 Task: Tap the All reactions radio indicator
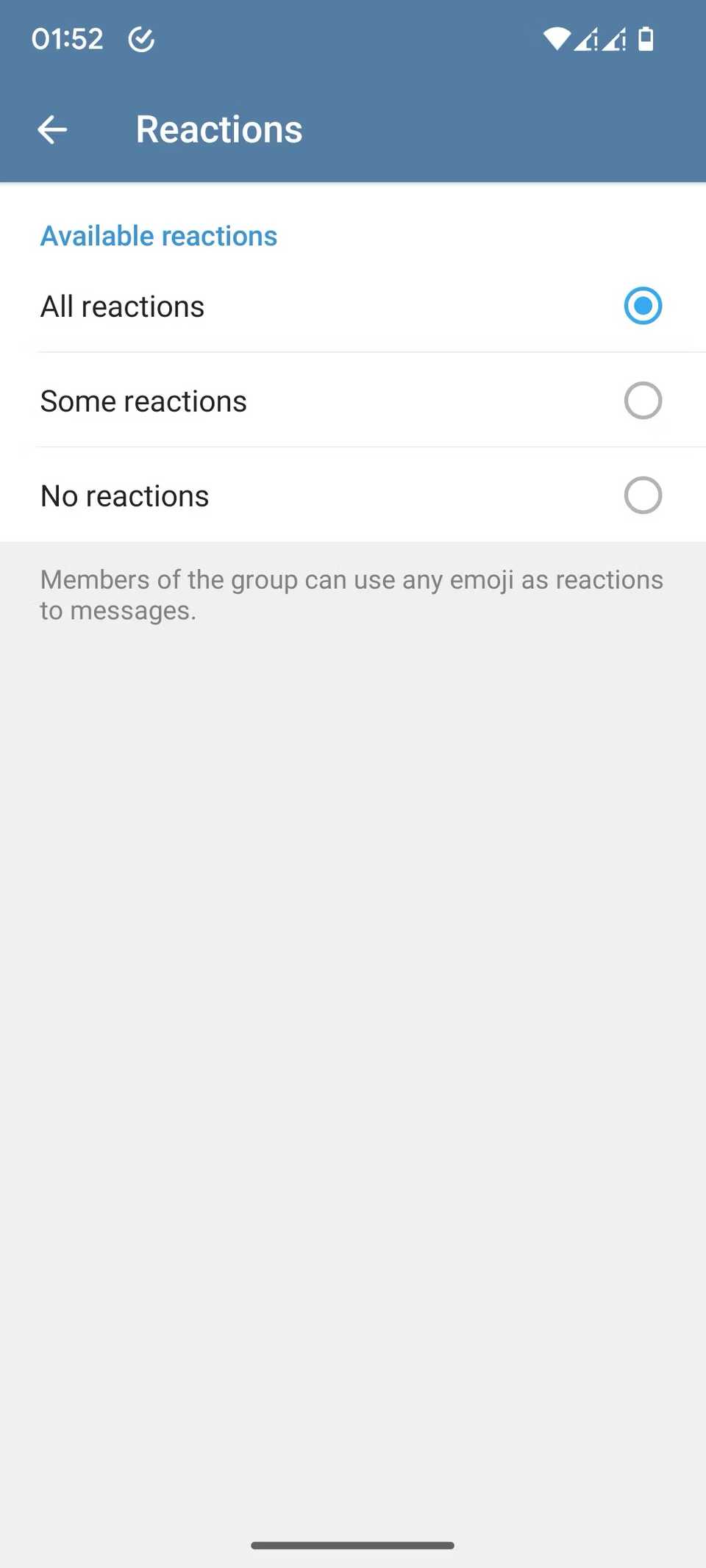[642, 306]
